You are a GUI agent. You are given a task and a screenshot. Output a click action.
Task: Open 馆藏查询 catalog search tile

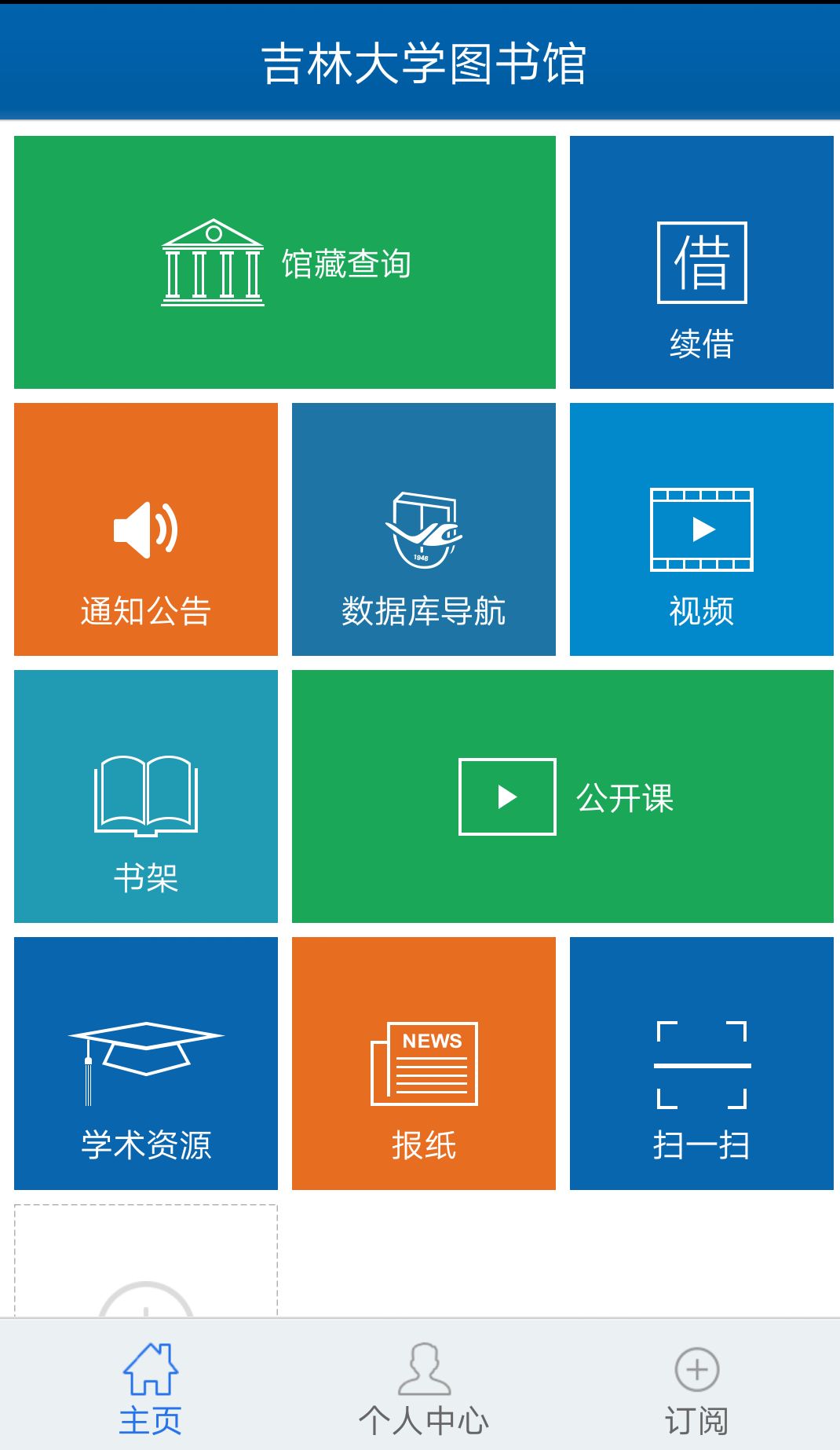click(x=285, y=262)
